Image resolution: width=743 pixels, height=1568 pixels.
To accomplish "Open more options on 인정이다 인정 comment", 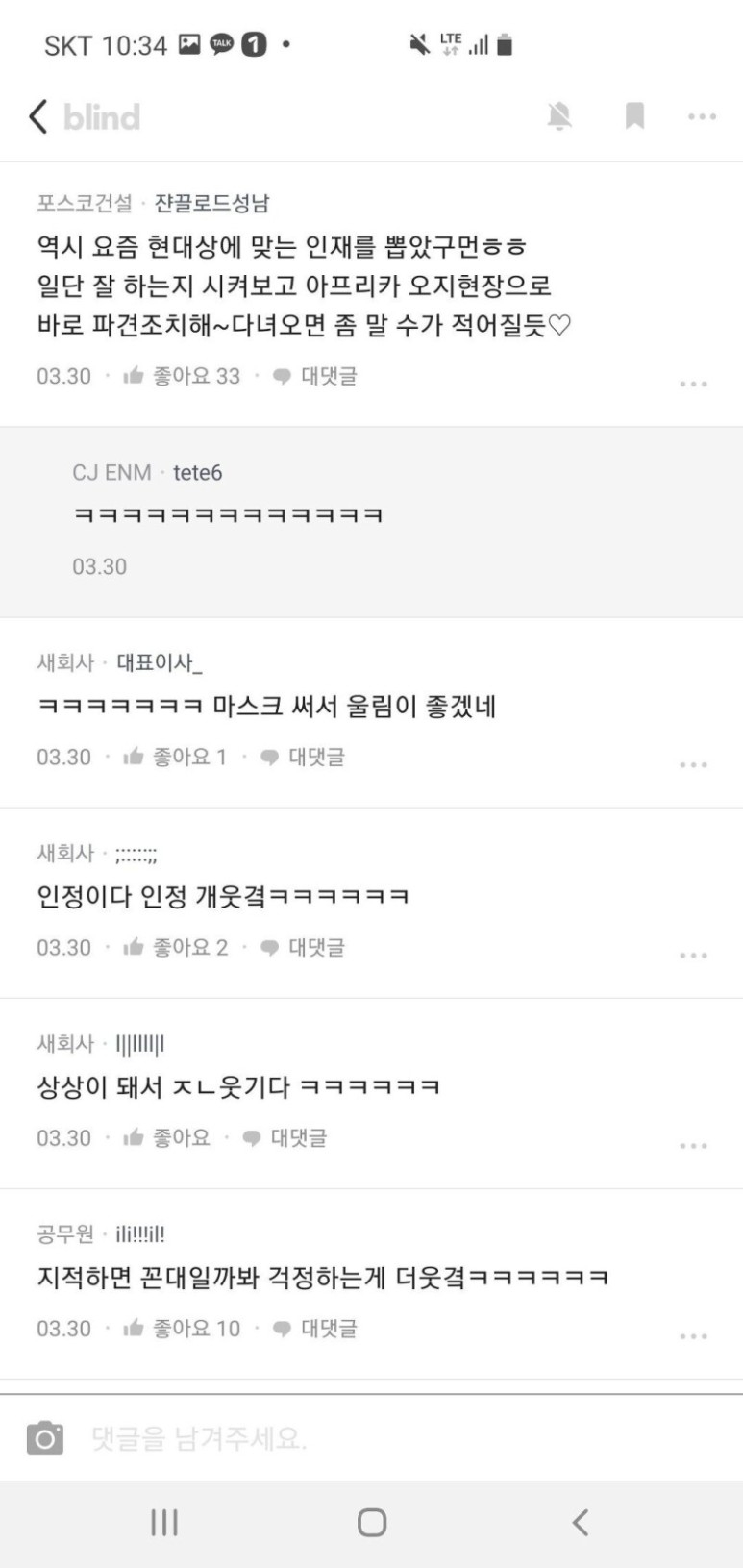I will (693, 956).
